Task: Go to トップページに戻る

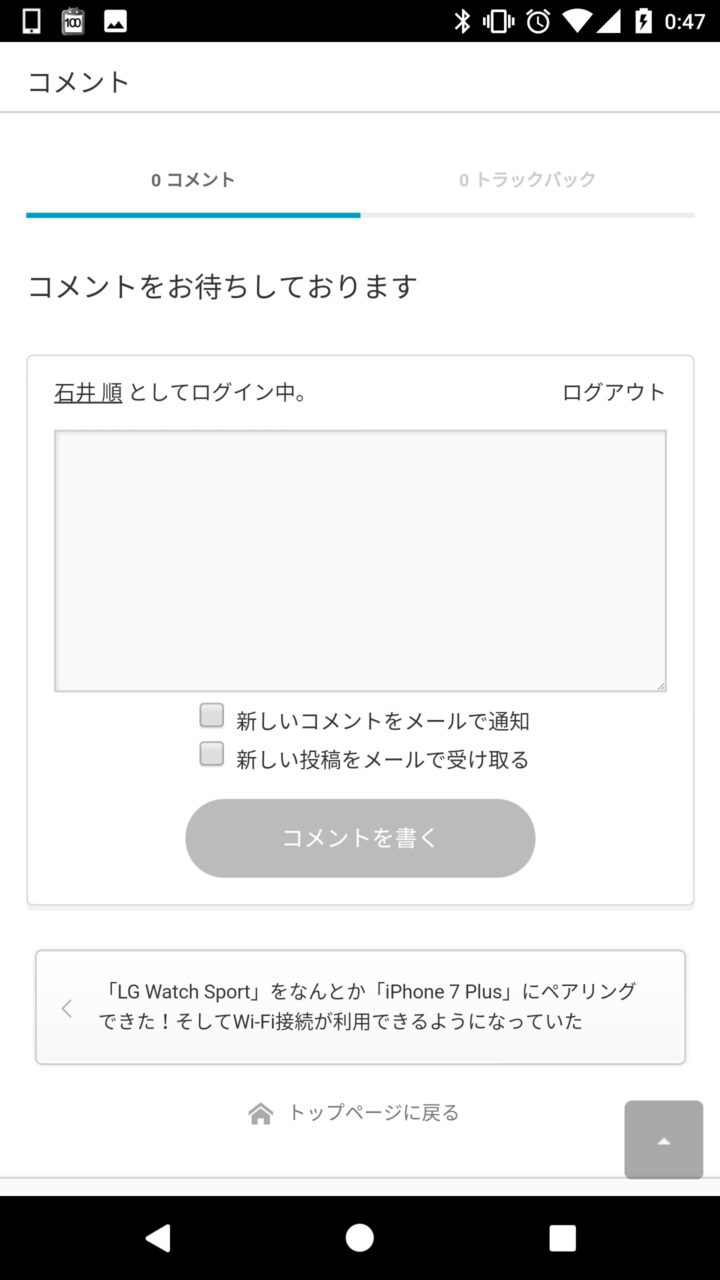Action: click(x=355, y=1113)
